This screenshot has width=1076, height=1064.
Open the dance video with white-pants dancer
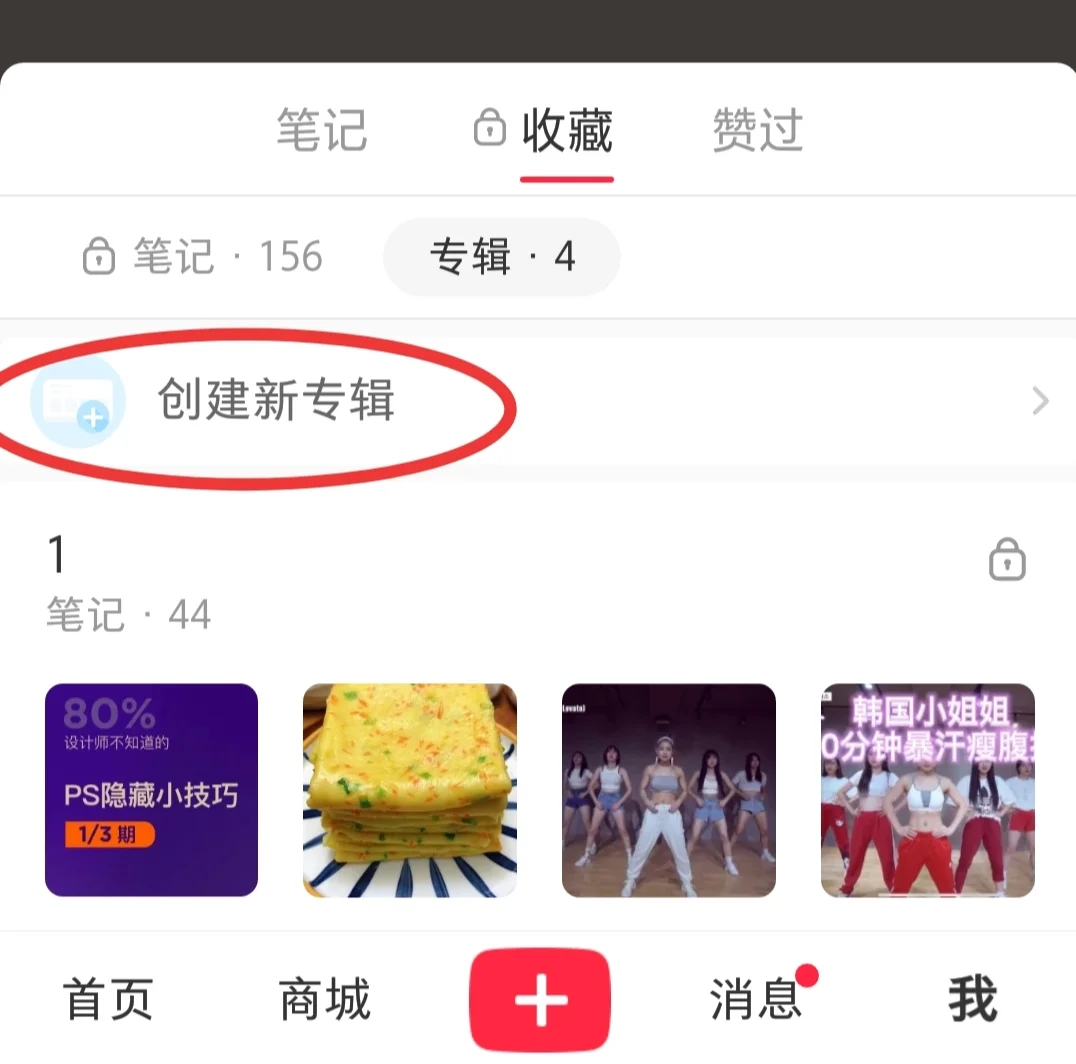669,790
